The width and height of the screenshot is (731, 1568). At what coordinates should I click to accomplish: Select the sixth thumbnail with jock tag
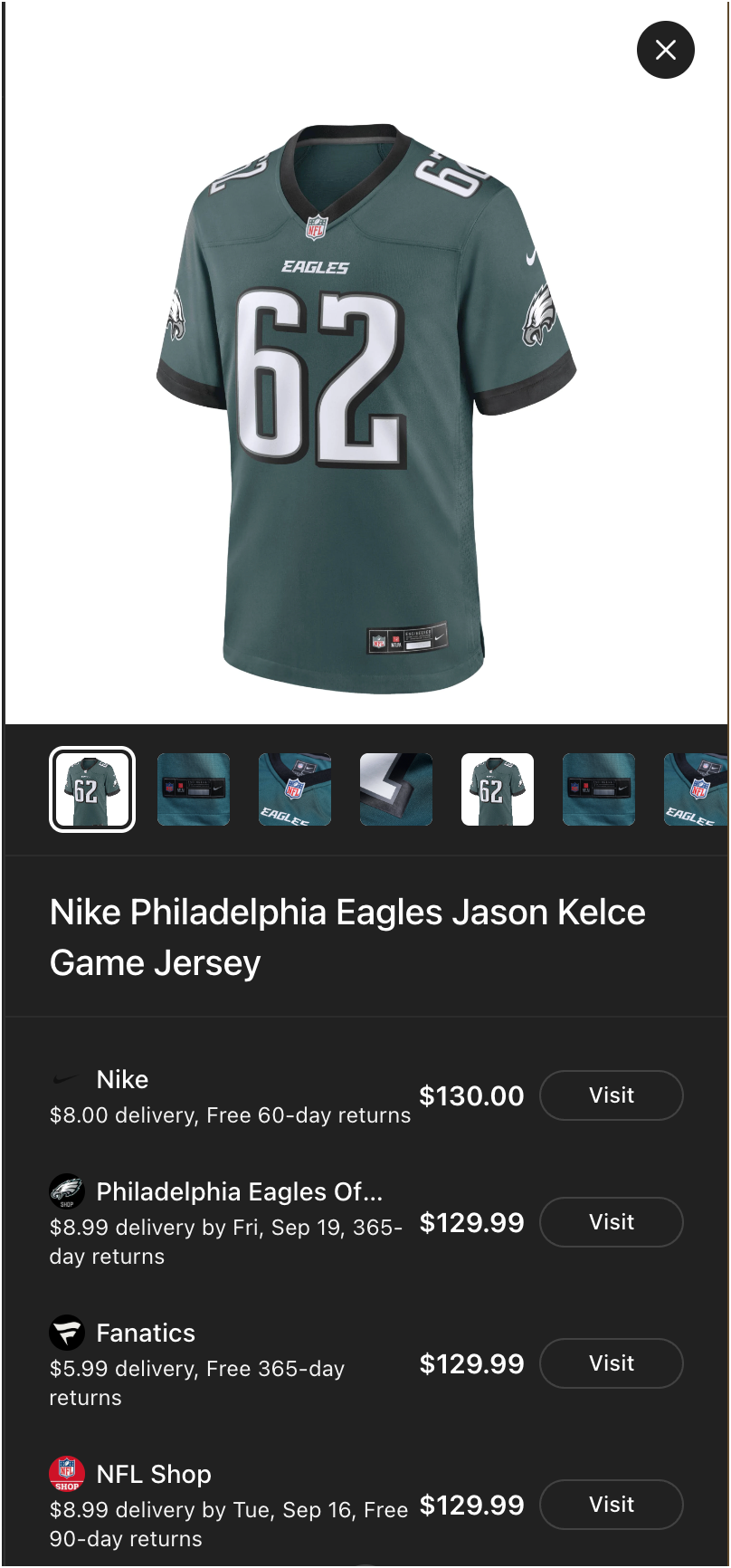(599, 789)
